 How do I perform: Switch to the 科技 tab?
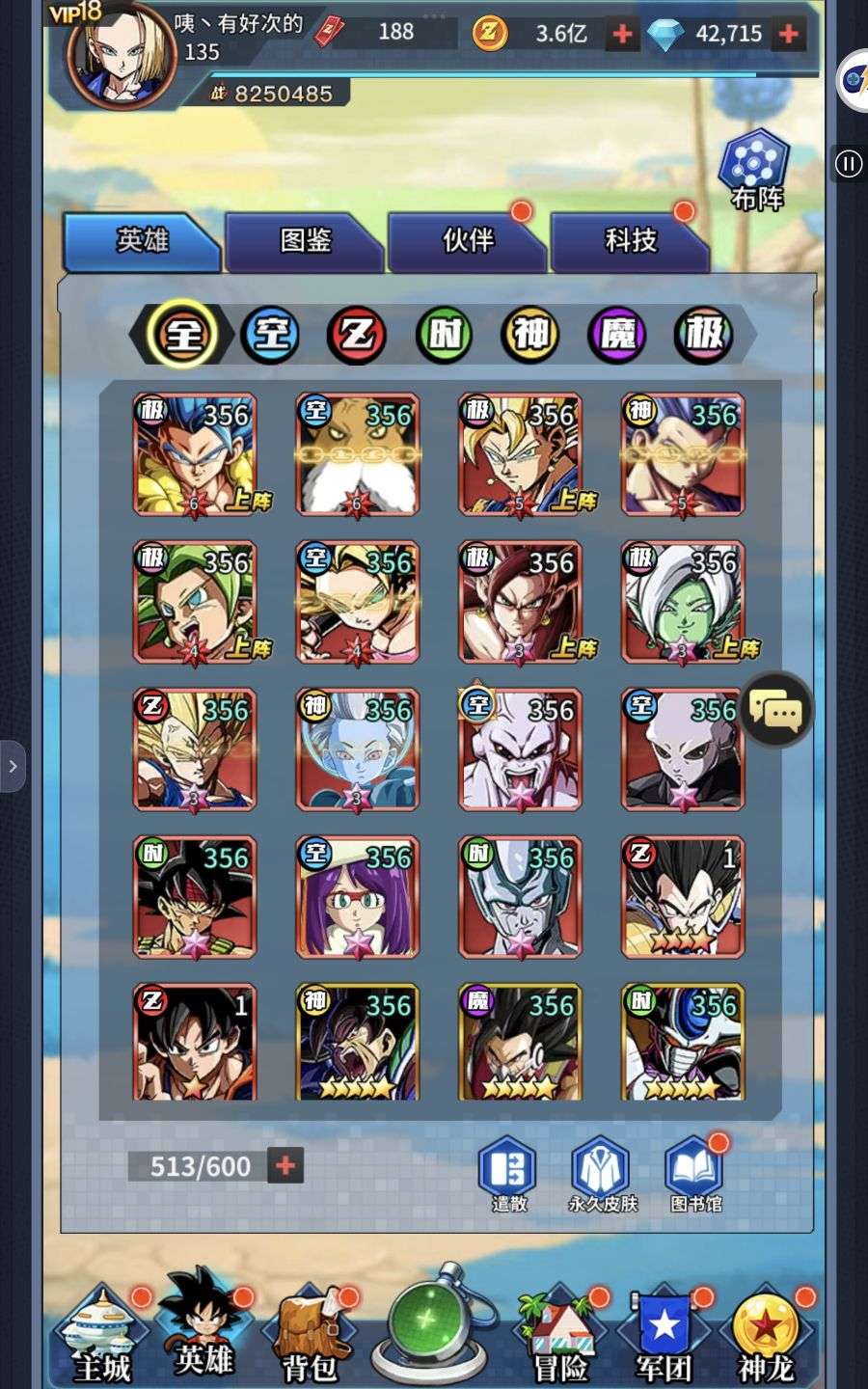coord(630,240)
